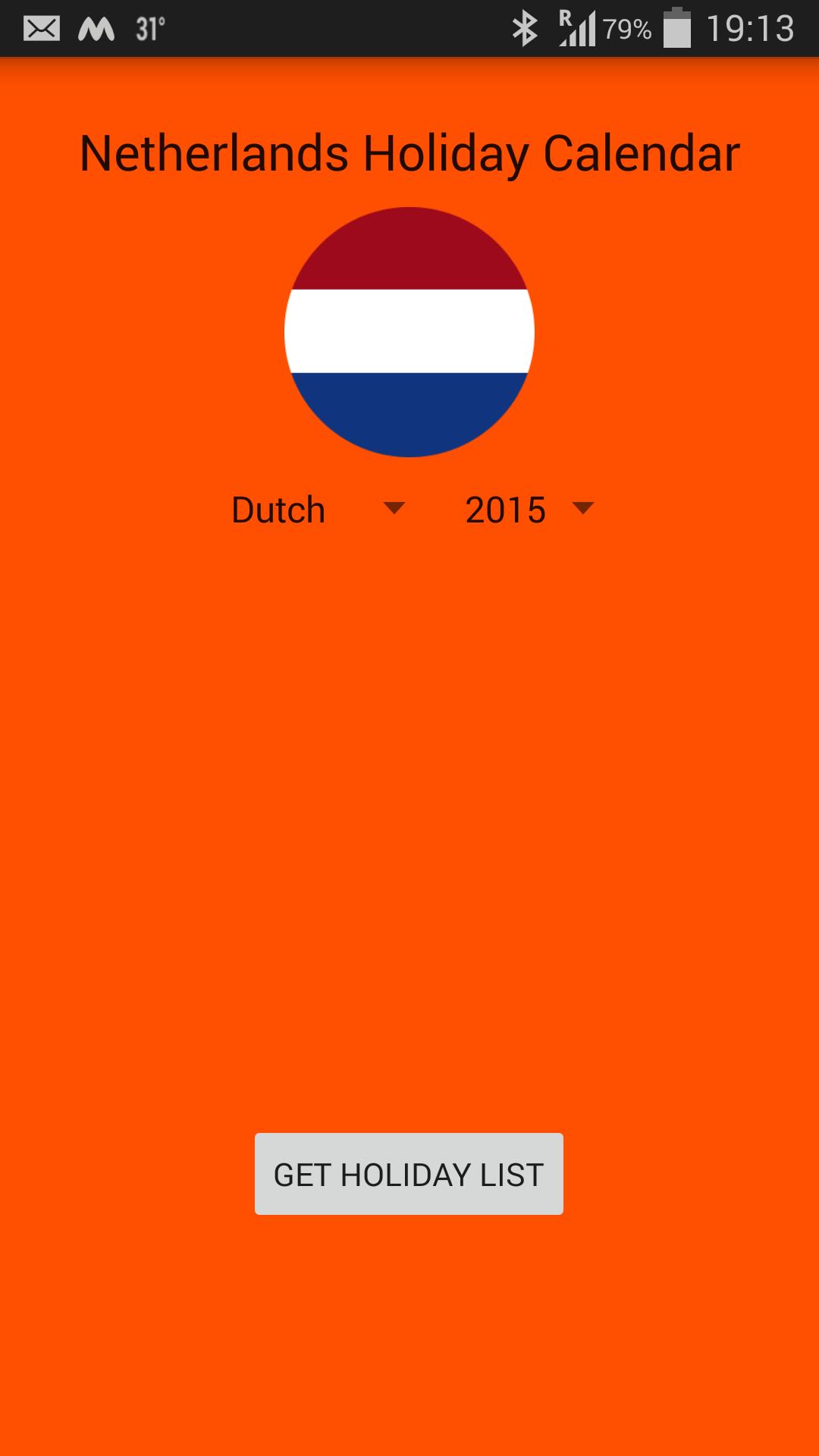Tap the Get Holiday List button
This screenshot has height=1456, width=819.
(409, 1174)
